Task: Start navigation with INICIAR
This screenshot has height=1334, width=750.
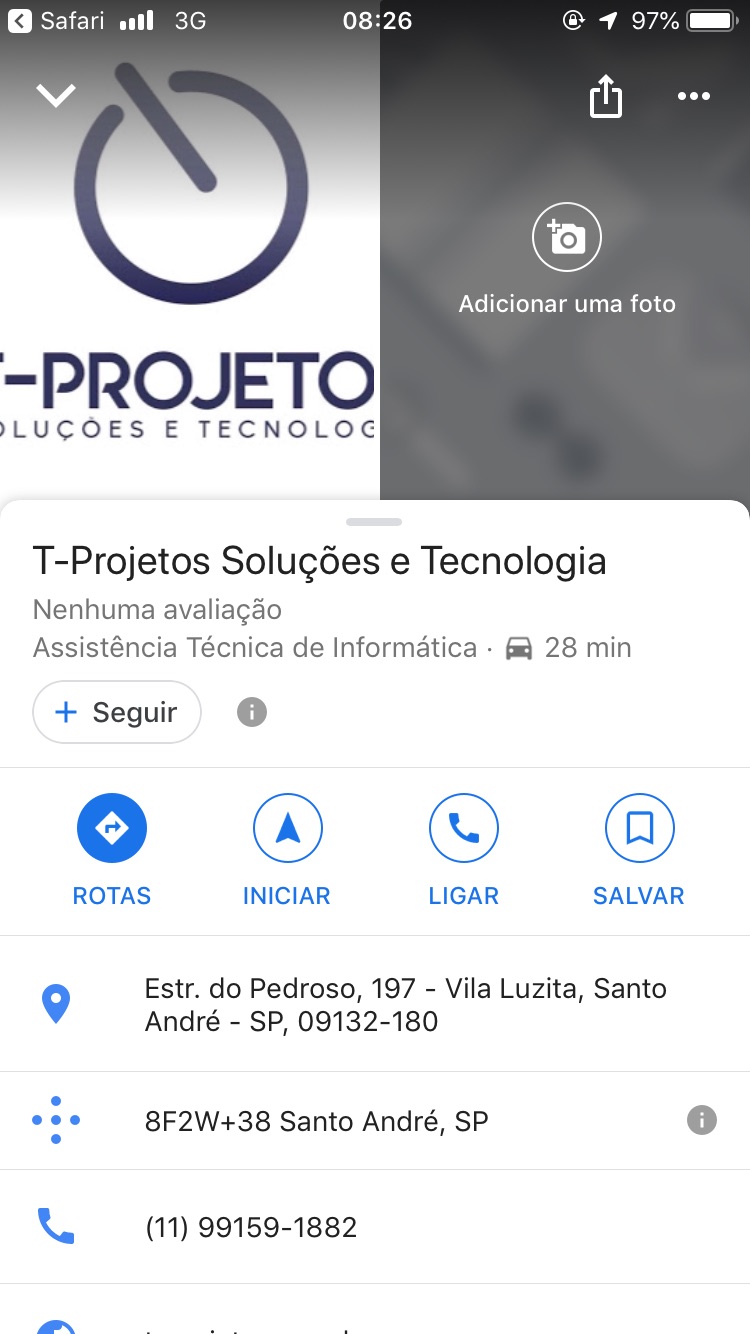Action: 287,846
